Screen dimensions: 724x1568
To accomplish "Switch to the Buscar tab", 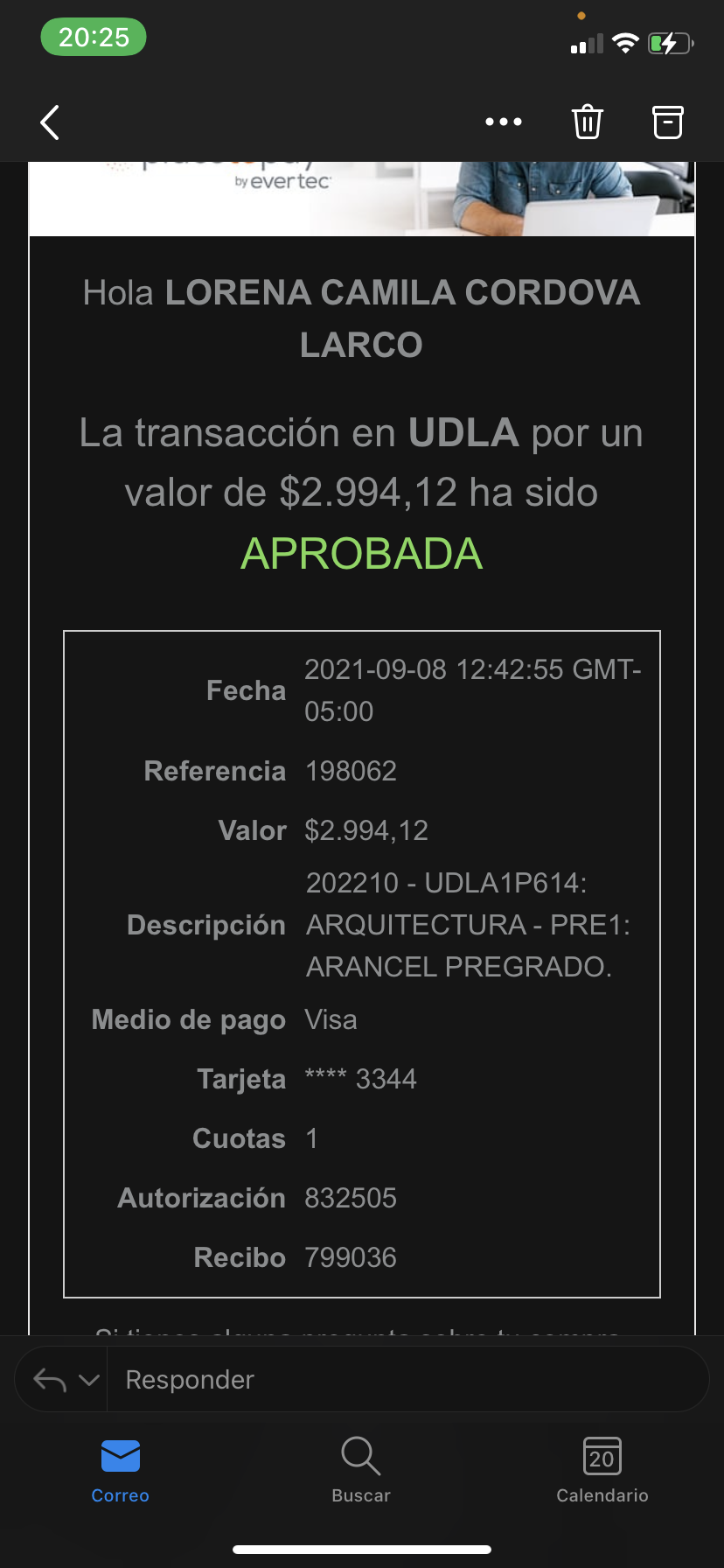I will coord(361,1470).
